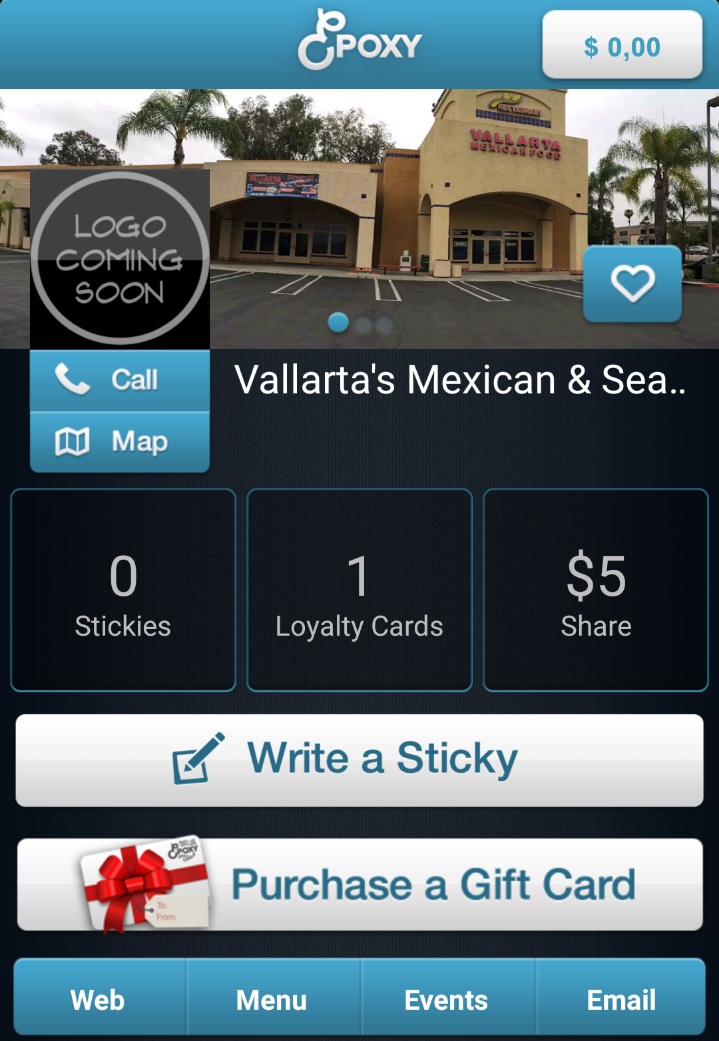Open the Loyalty Cards tile
The image size is (719, 1041).
(359, 590)
